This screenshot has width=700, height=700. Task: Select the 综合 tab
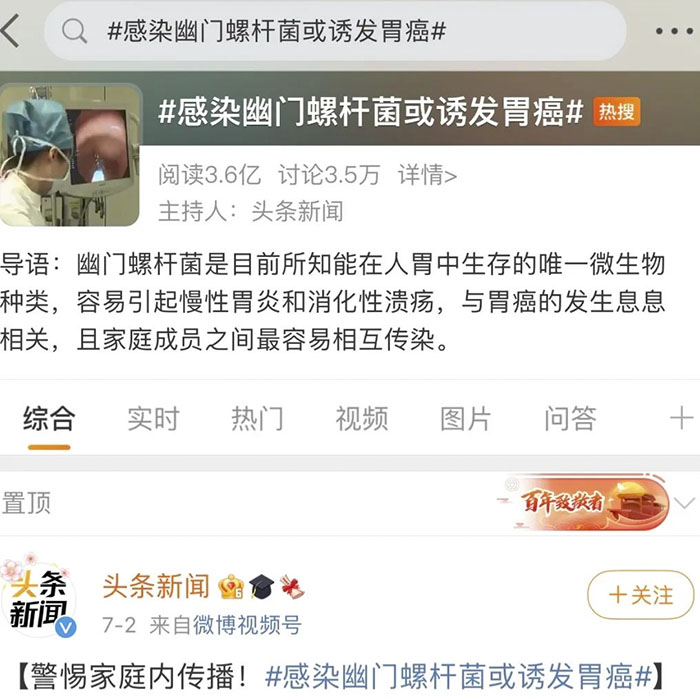coord(49,418)
